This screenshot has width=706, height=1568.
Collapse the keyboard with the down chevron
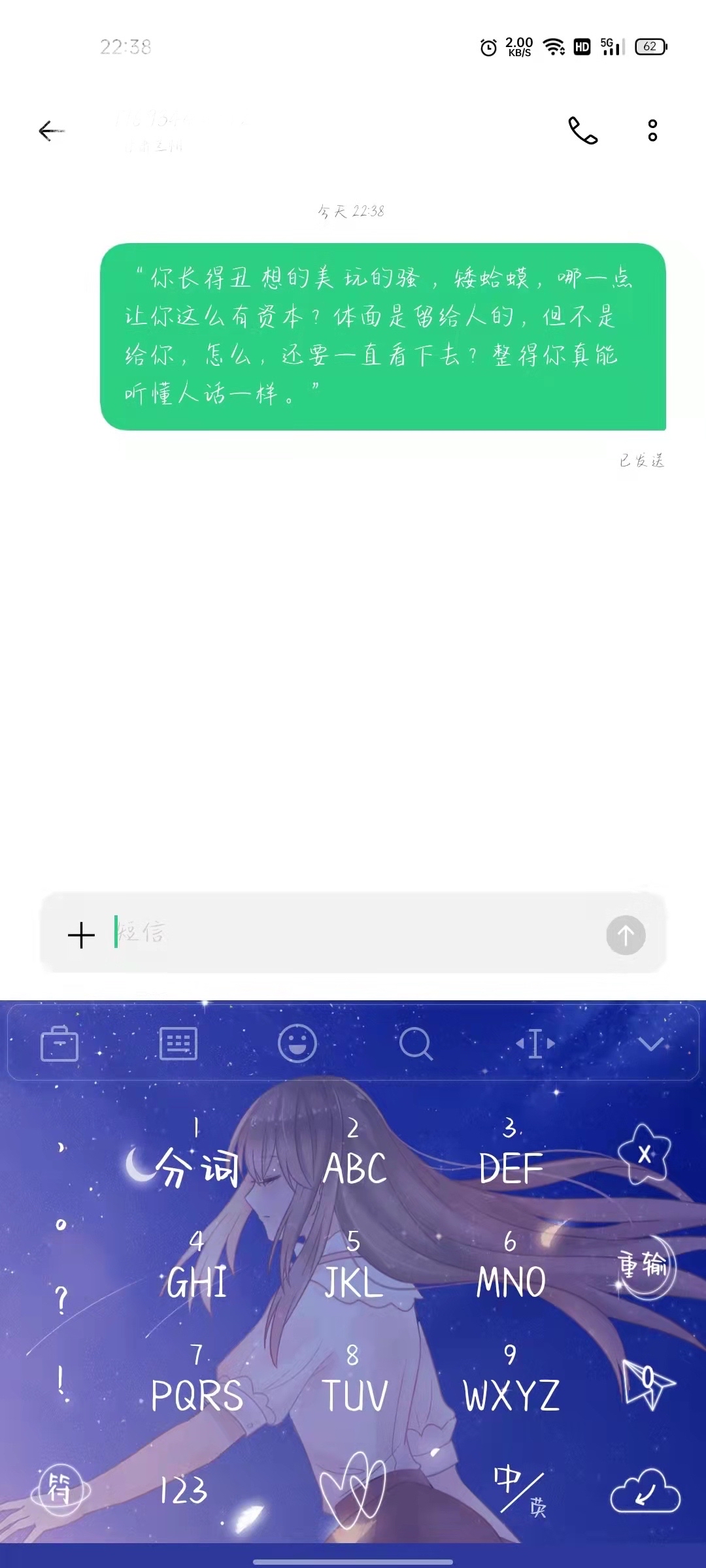[650, 1043]
